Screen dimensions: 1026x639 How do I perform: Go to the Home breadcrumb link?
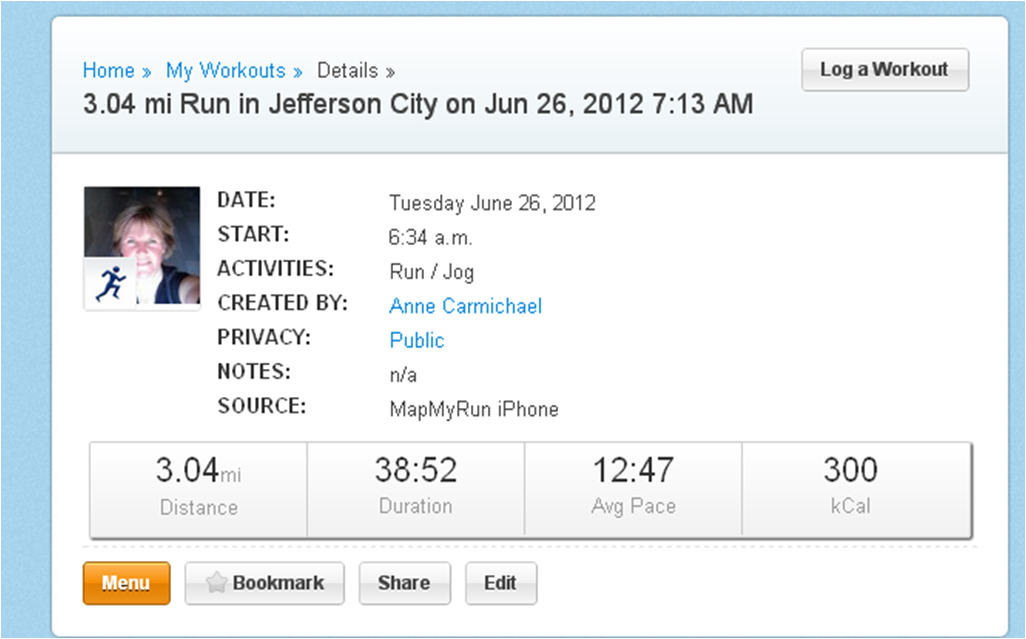108,71
